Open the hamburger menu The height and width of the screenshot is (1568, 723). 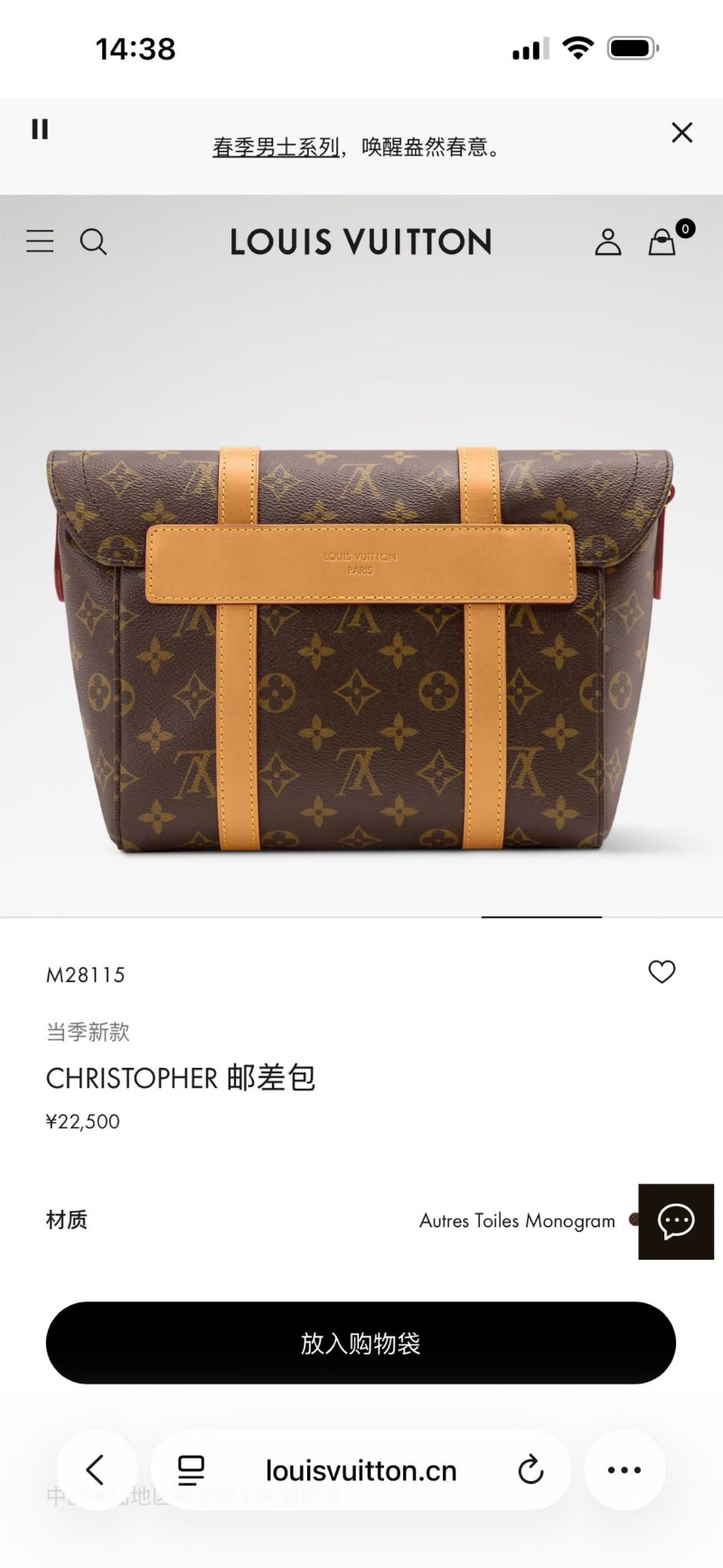click(x=40, y=241)
